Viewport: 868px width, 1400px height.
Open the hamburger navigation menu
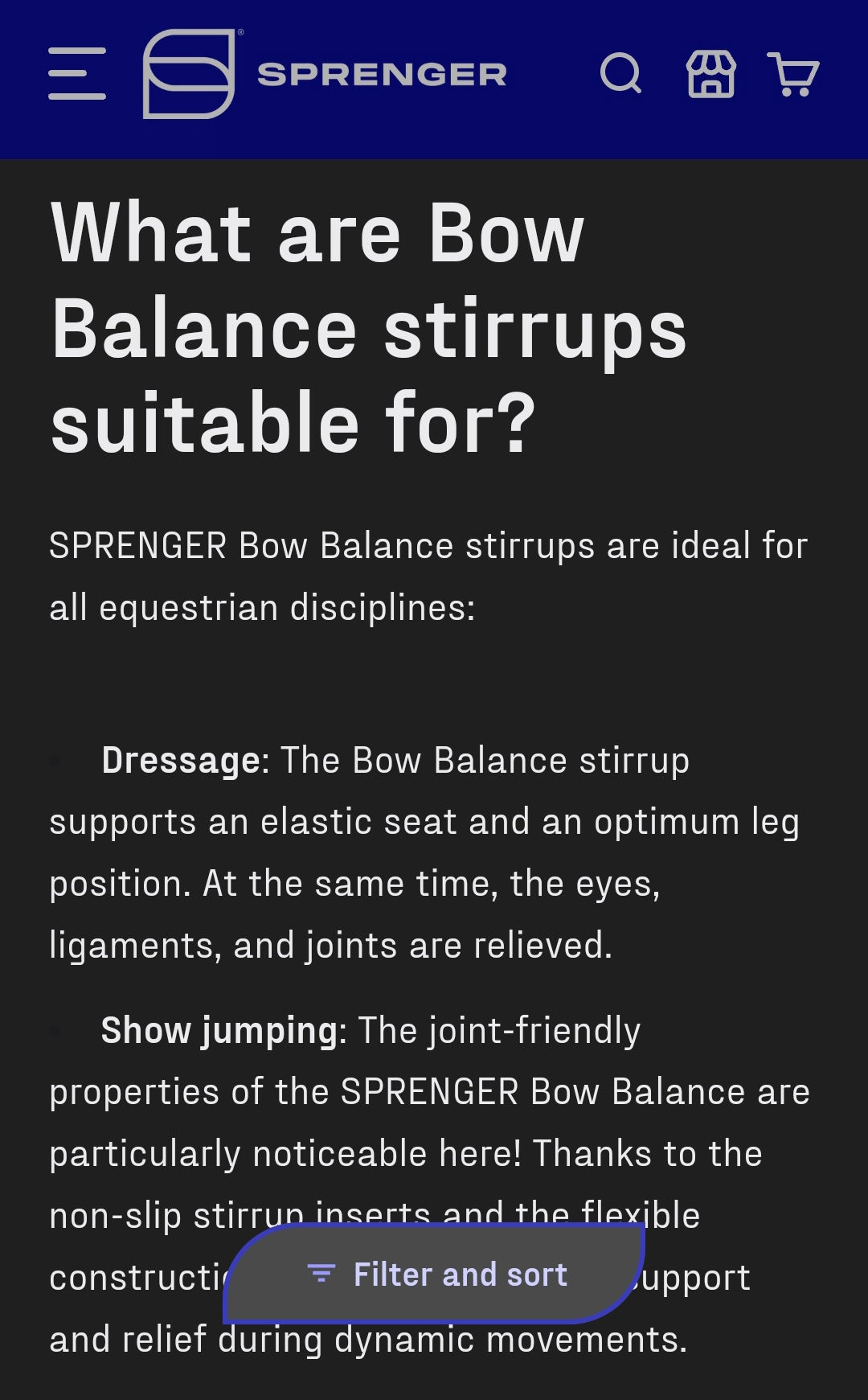tap(76, 74)
